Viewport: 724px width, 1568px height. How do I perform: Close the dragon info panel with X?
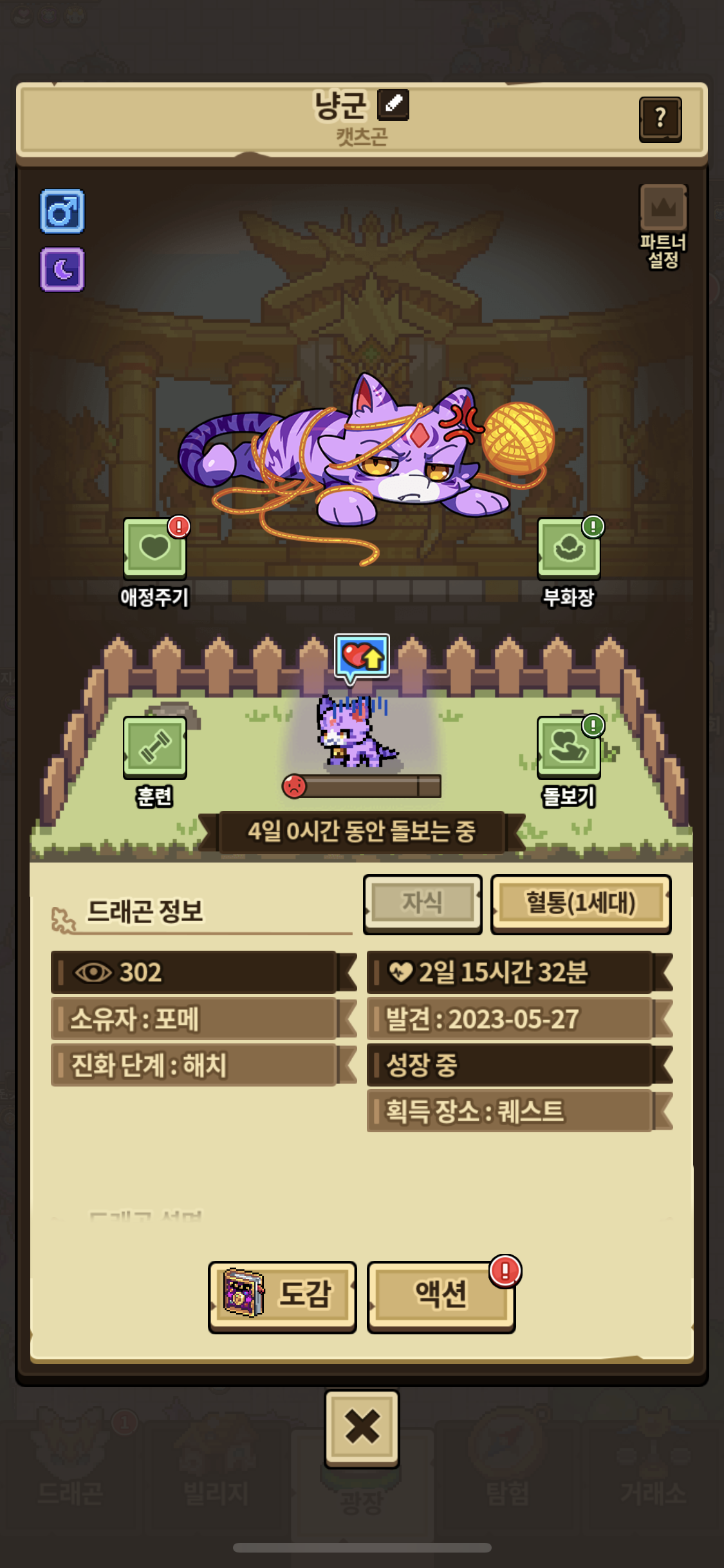point(362,1426)
